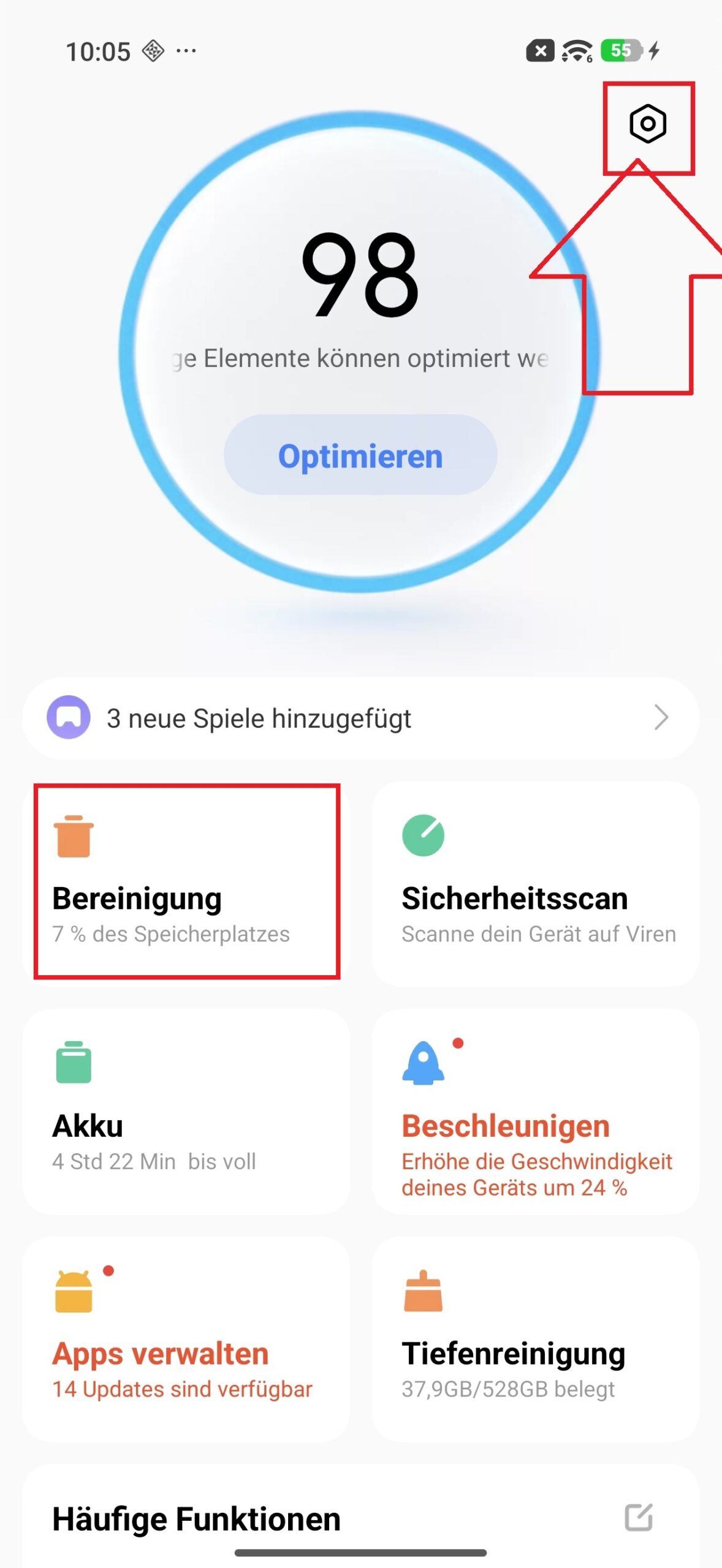722x1568 pixels.
Task: Select the Beschleunigen card
Action: point(535,1111)
